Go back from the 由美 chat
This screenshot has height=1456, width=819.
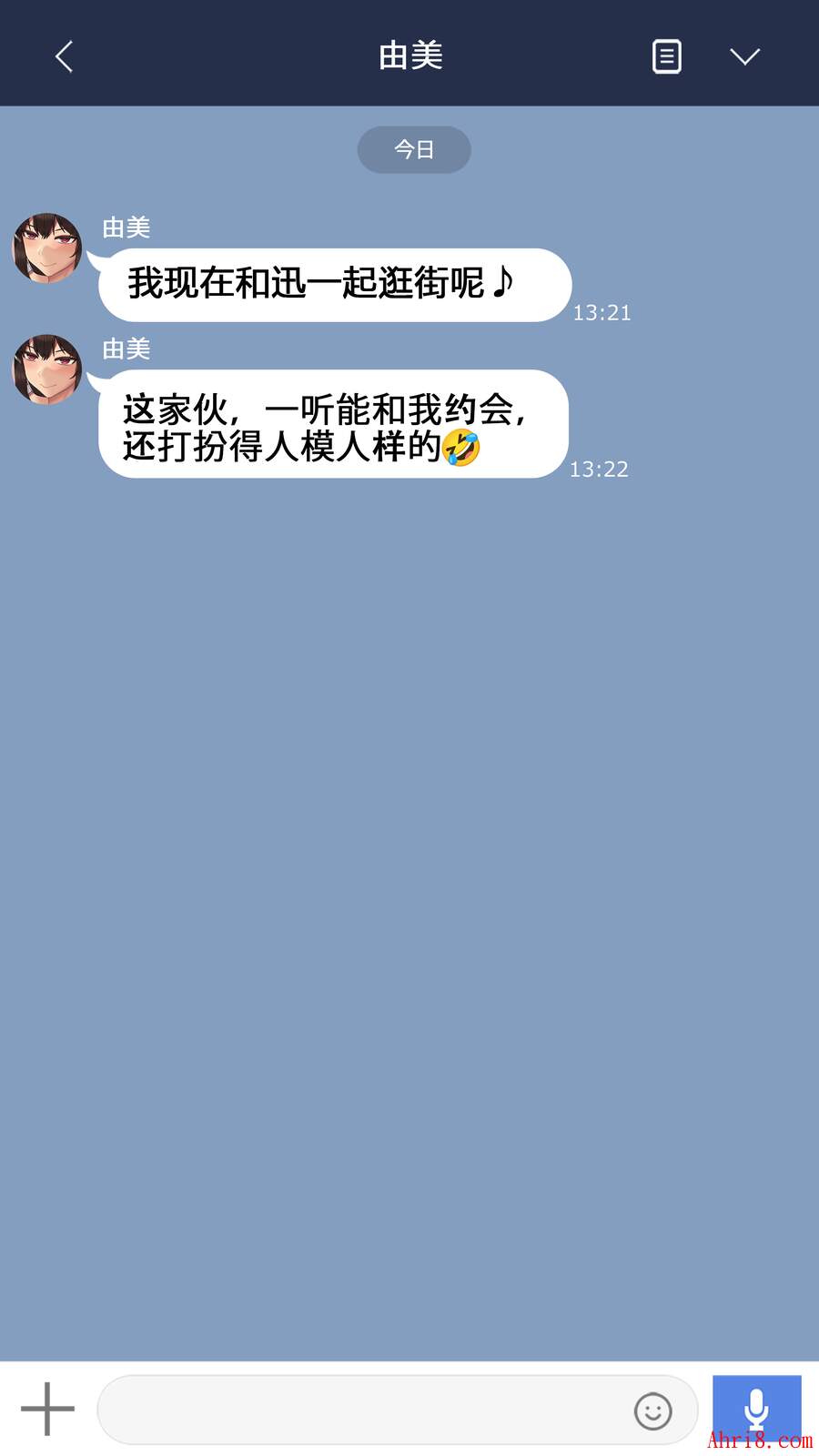pos(64,56)
